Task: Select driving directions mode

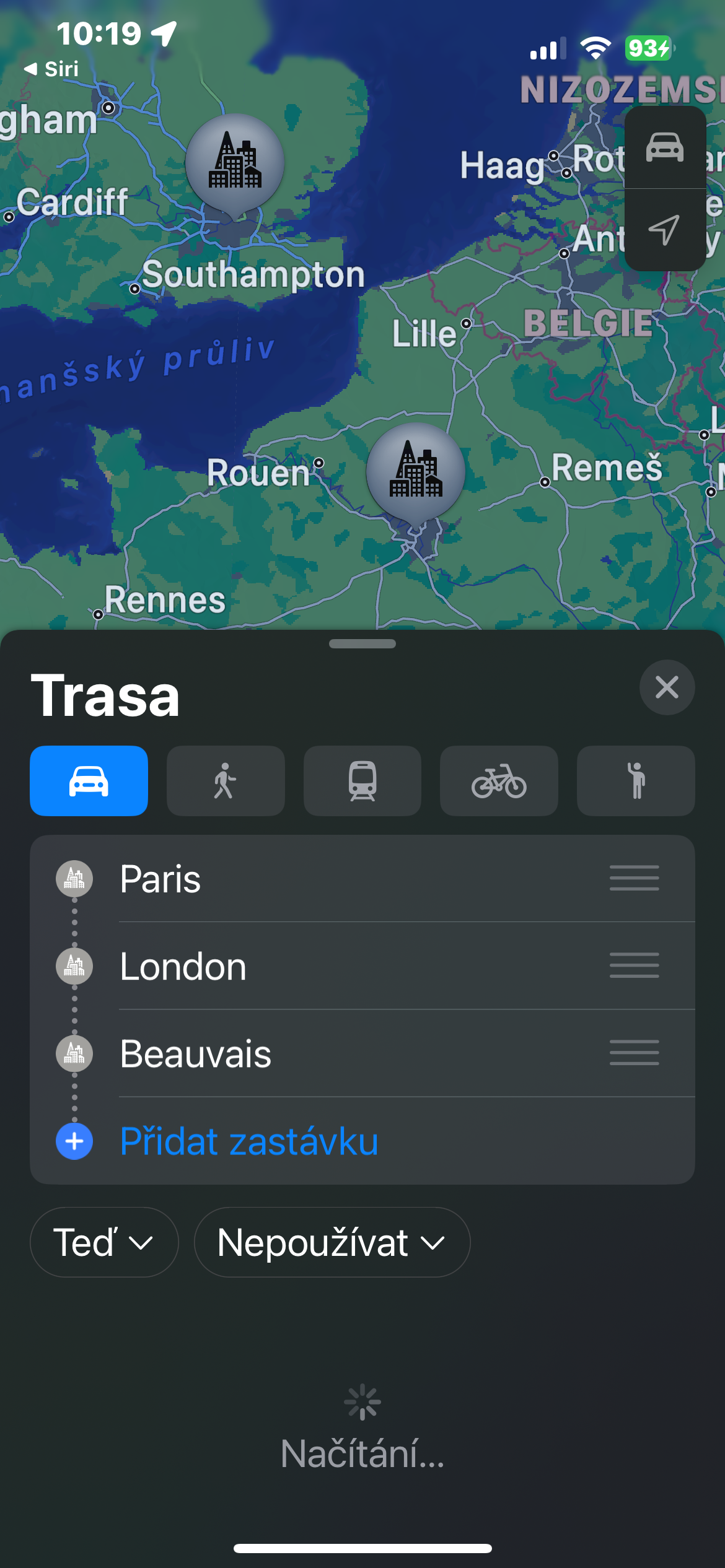Action: [x=89, y=781]
